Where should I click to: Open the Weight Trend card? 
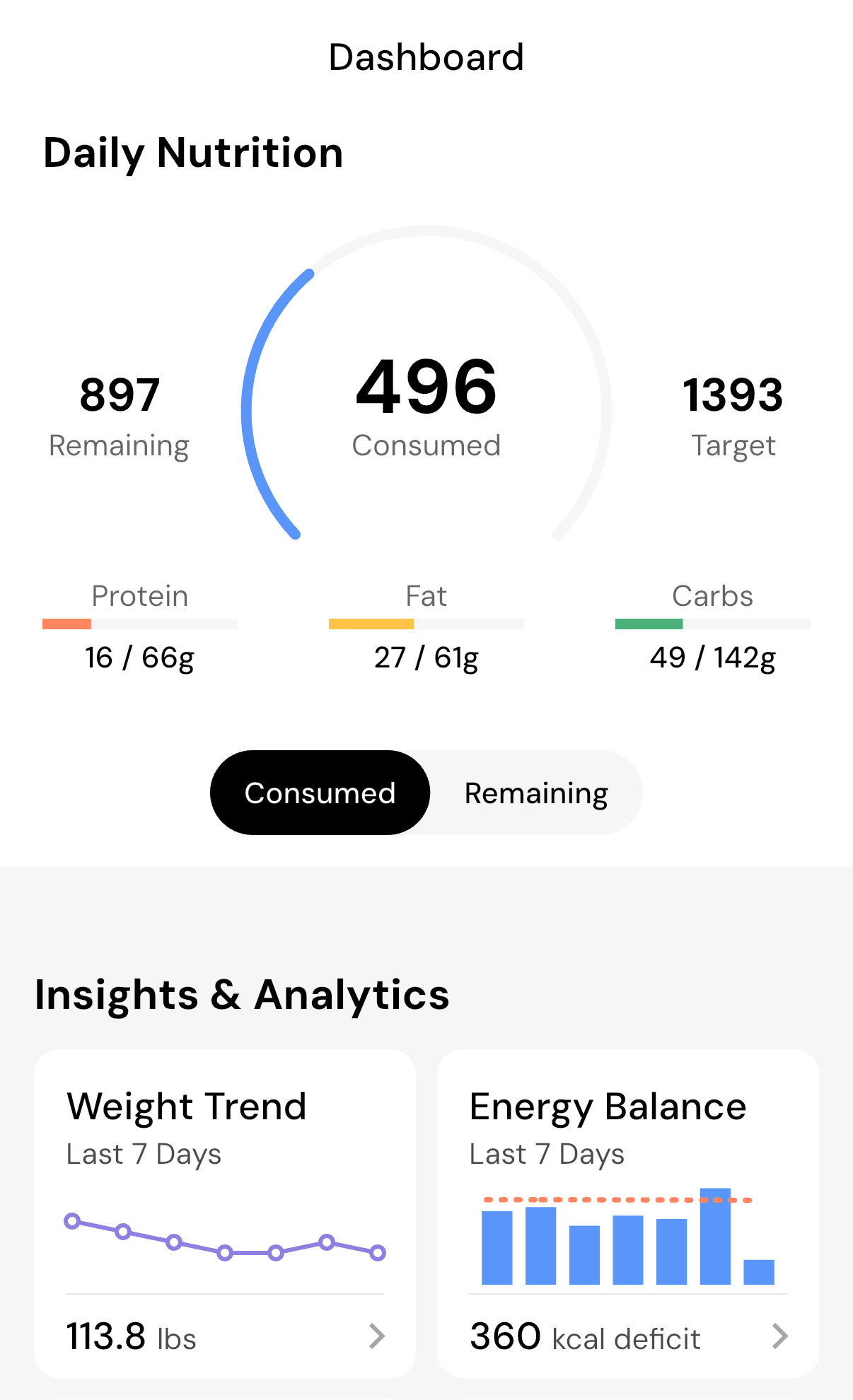pos(225,1213)
